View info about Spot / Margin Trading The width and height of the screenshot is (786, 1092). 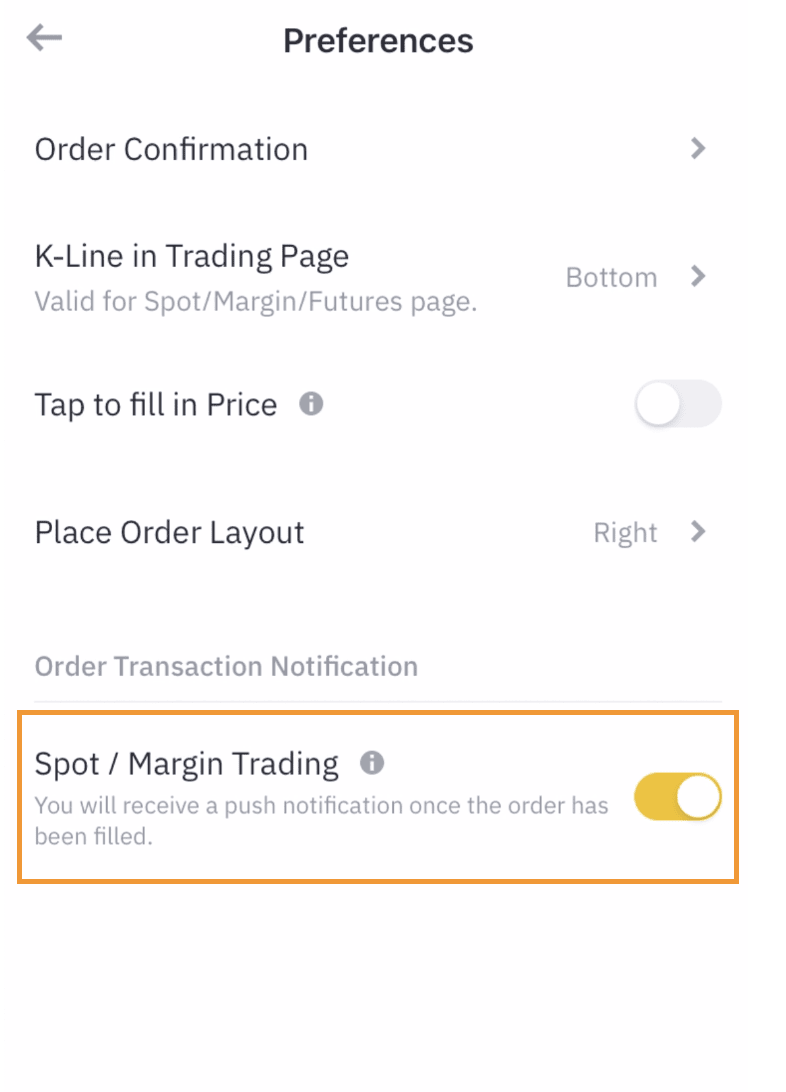pyautogui.click(x=372, y=764)
